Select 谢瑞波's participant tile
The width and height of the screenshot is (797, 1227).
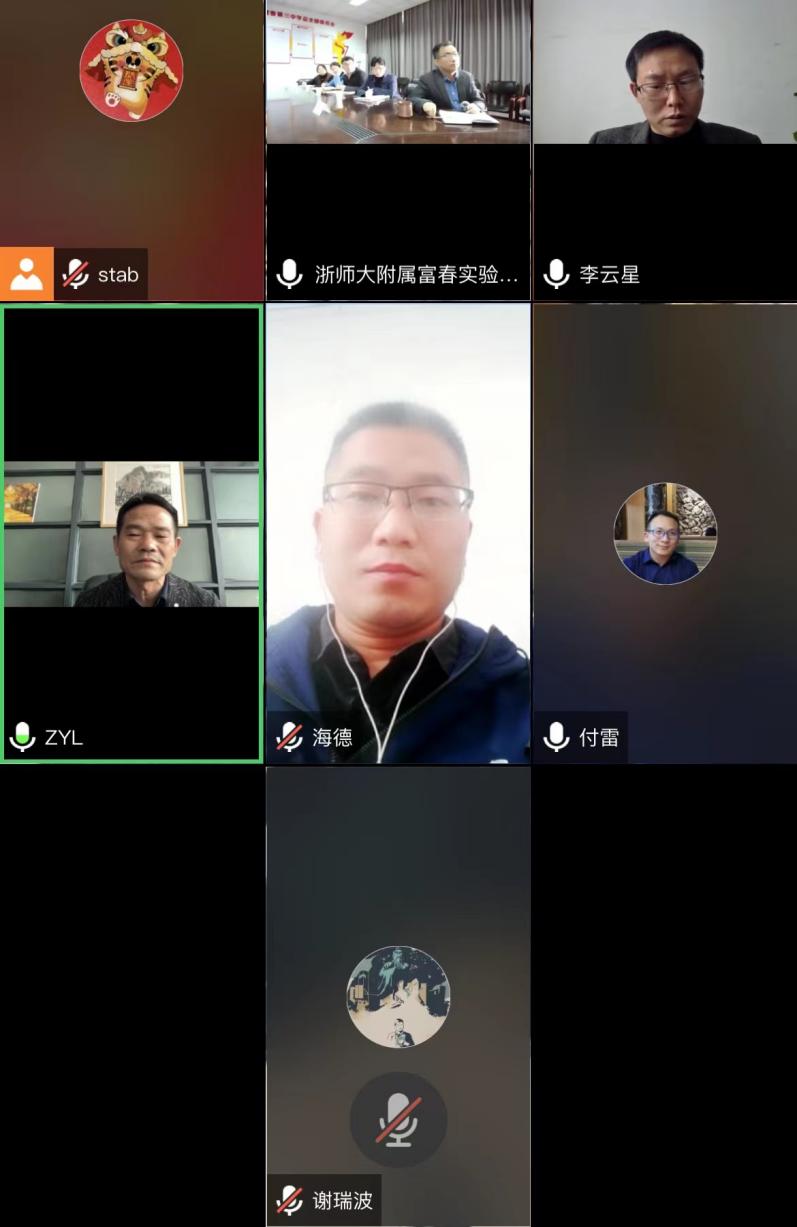point(398,995)
